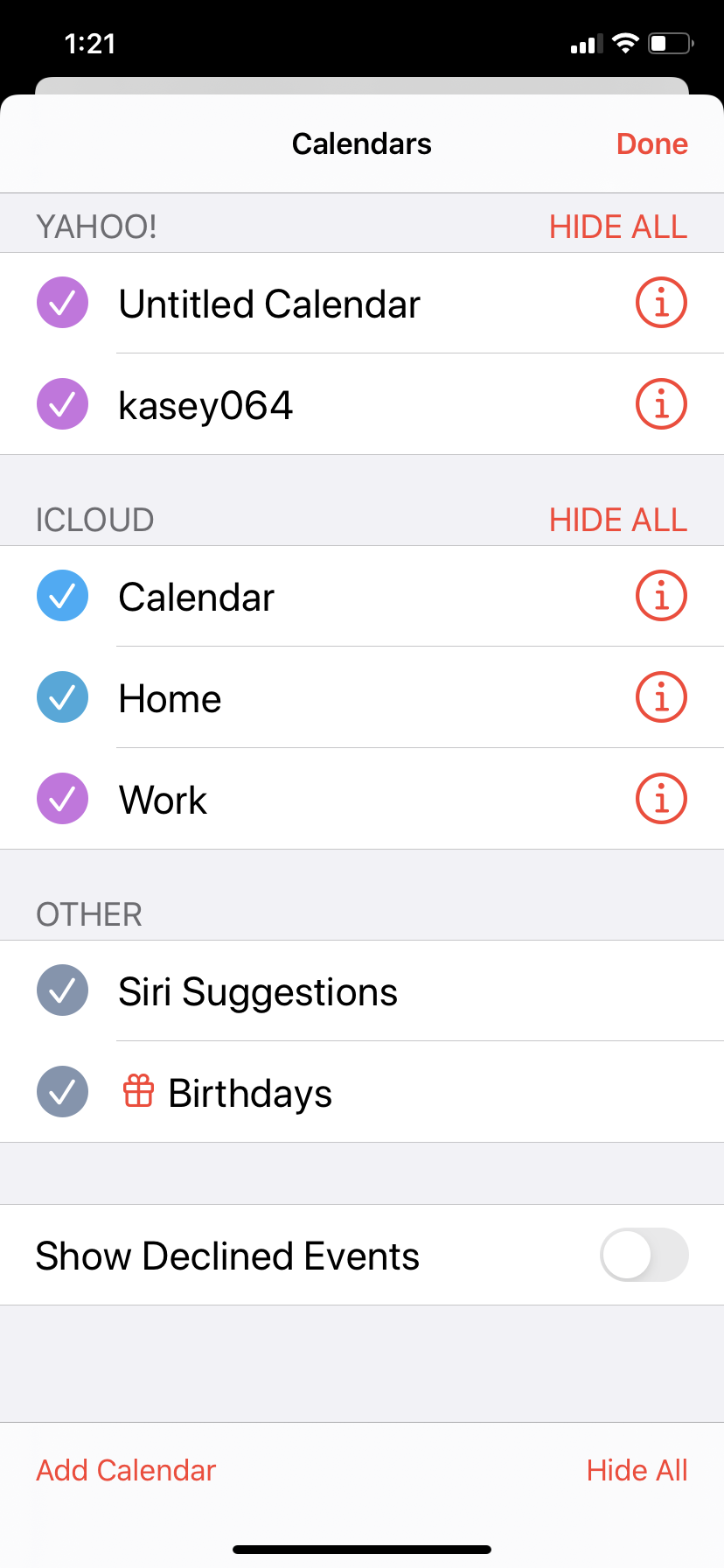Hide all iCloud calendars
The height and width of the screenshot is (1568, 724).
[x=617, y=520]
